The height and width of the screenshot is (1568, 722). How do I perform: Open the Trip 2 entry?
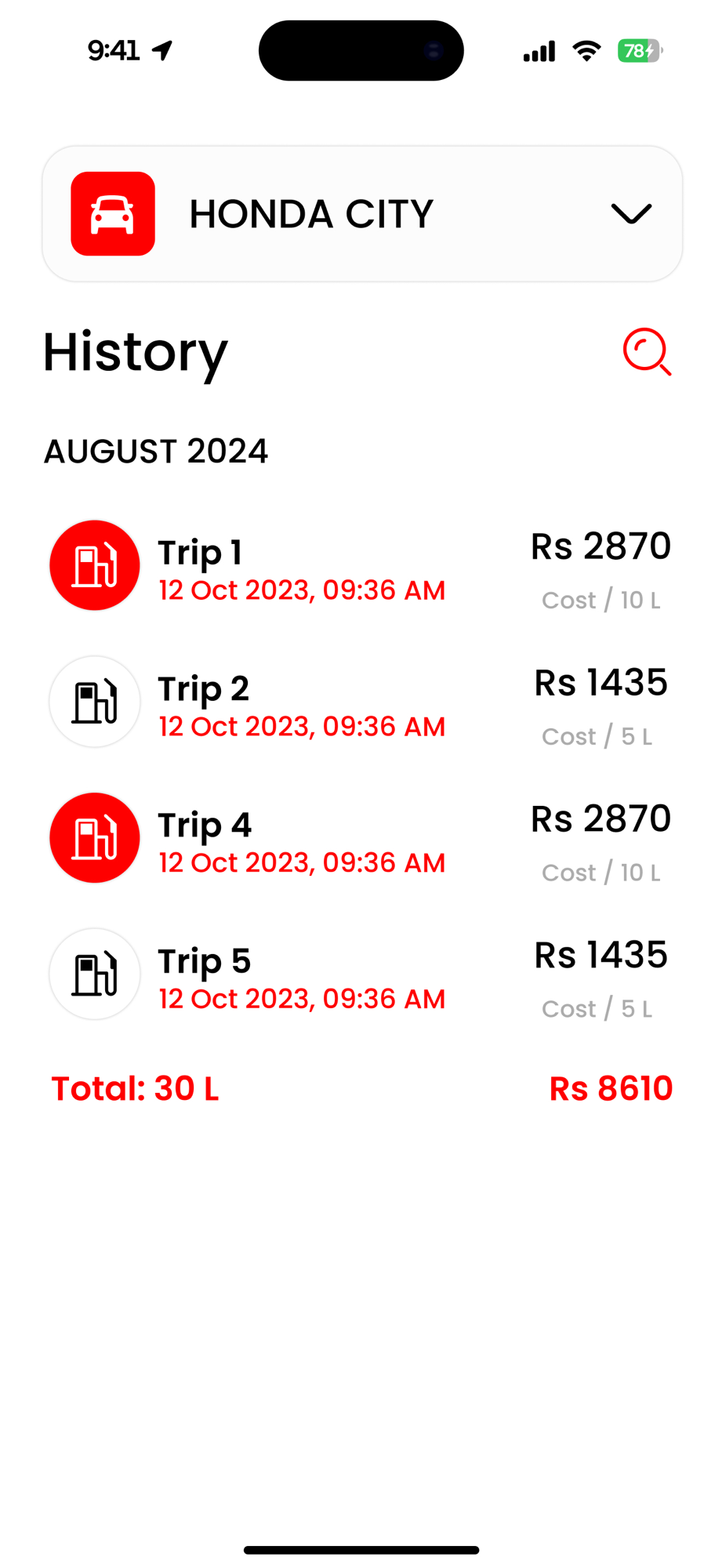361,702
